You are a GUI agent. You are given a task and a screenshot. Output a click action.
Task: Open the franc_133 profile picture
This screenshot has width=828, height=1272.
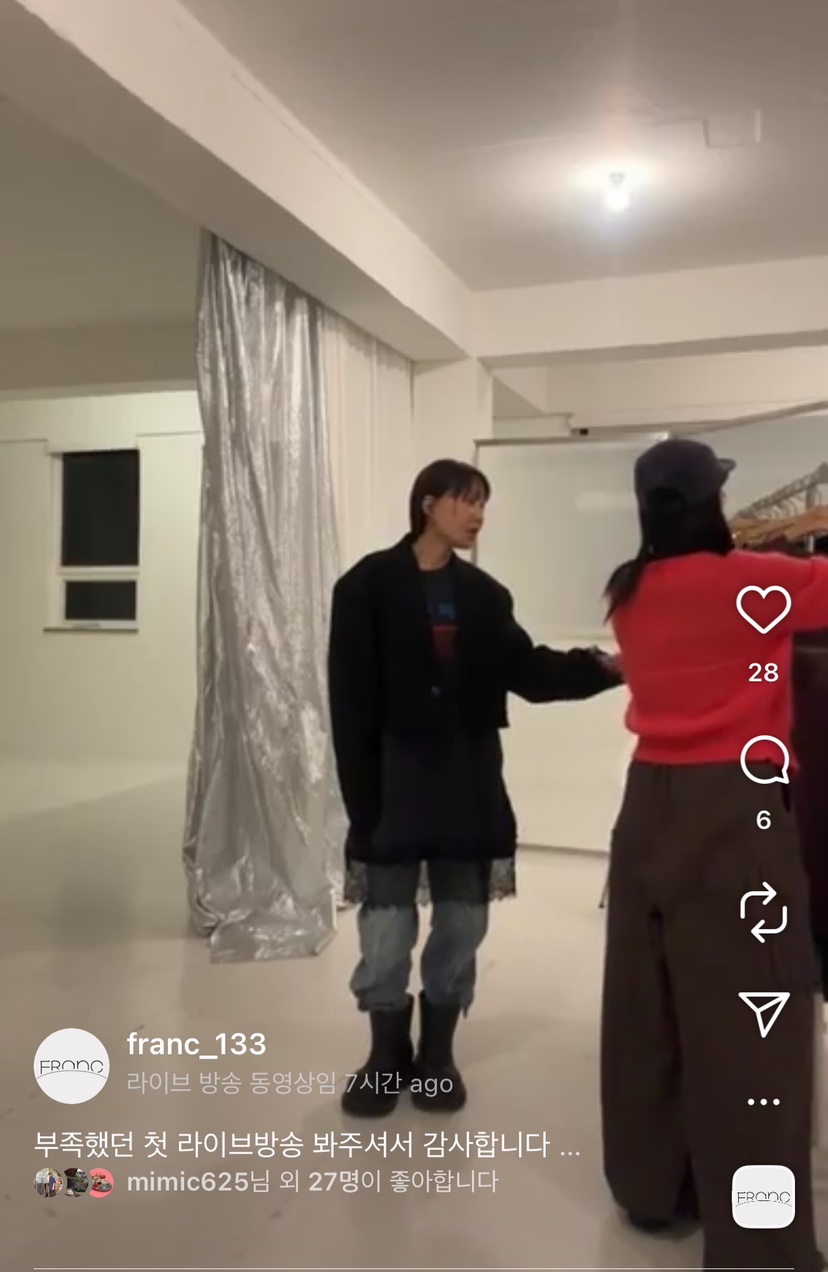(71, 1066)
